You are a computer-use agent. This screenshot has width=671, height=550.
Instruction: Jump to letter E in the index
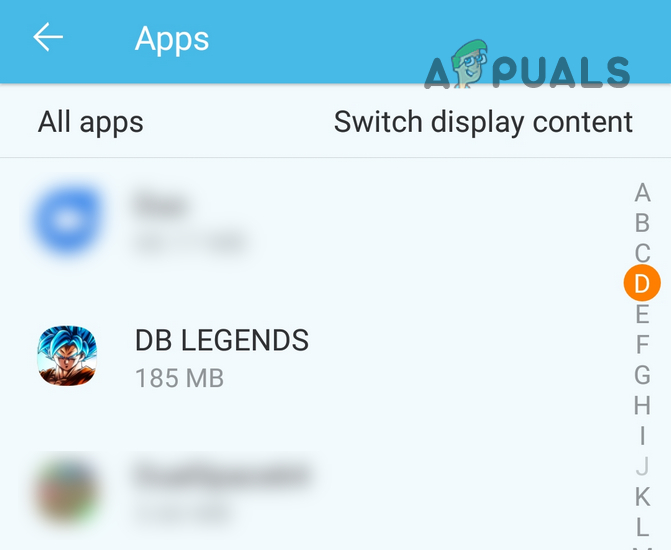[642, 315]
